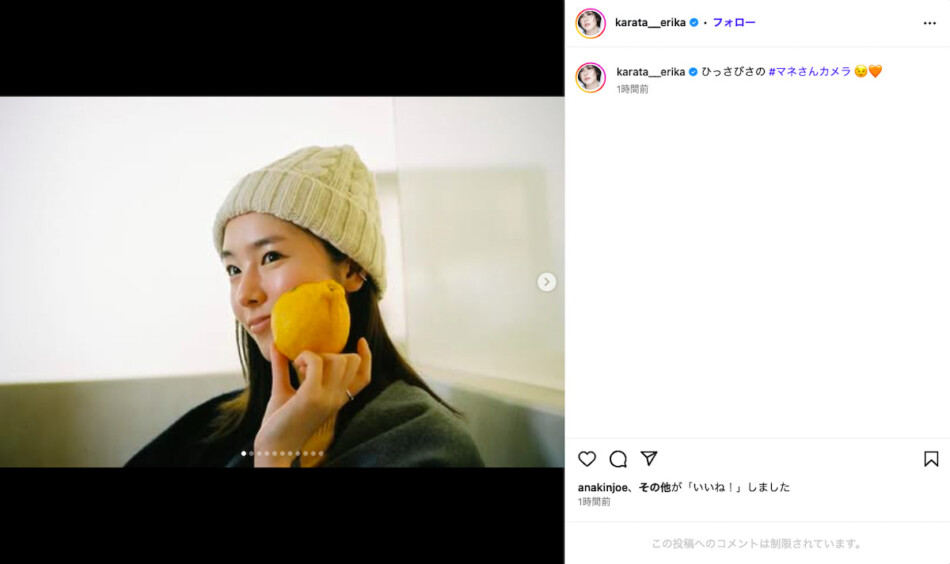
Task: Share the post via paper plane
Action: [x=649, y=459]
